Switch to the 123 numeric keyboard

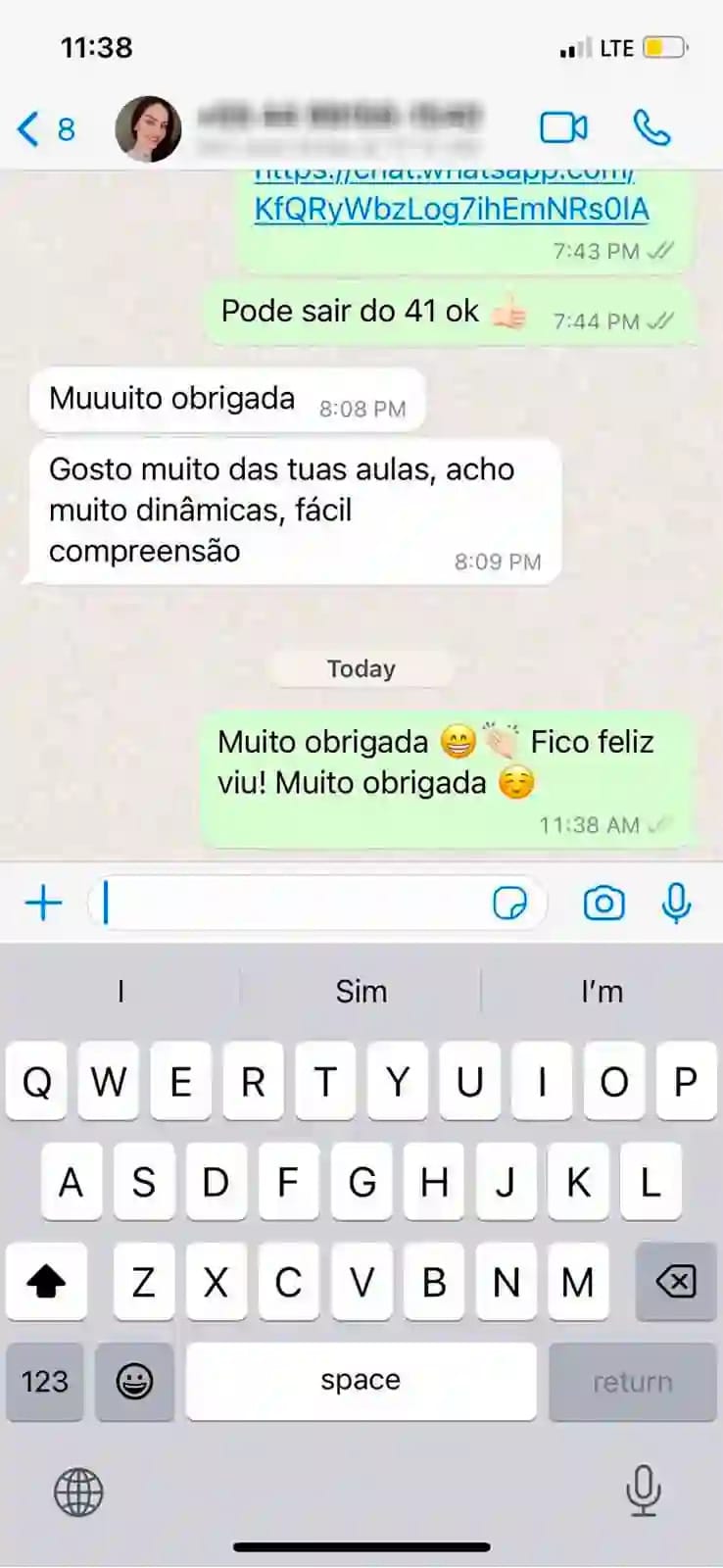pos(45,1380)
